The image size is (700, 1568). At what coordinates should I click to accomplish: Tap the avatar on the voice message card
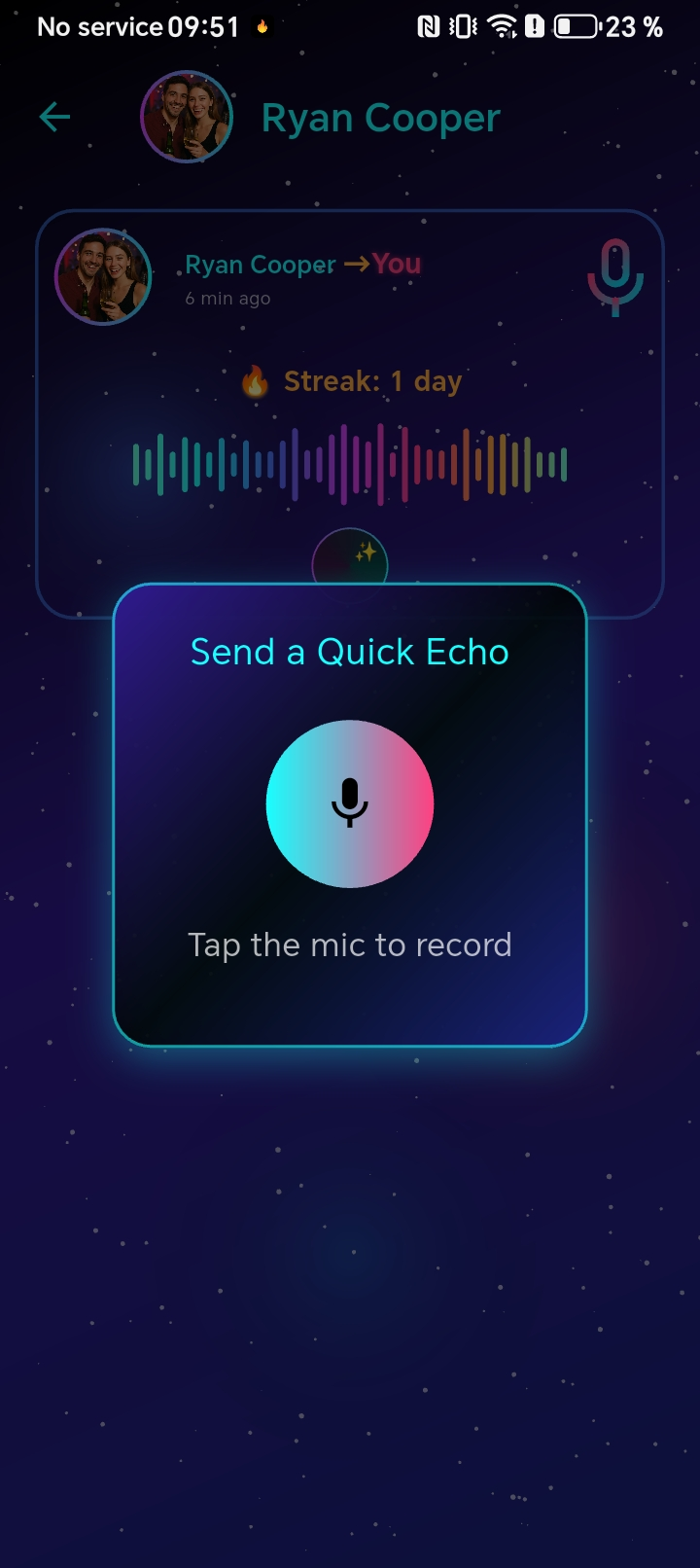click(x=102, y=277)
